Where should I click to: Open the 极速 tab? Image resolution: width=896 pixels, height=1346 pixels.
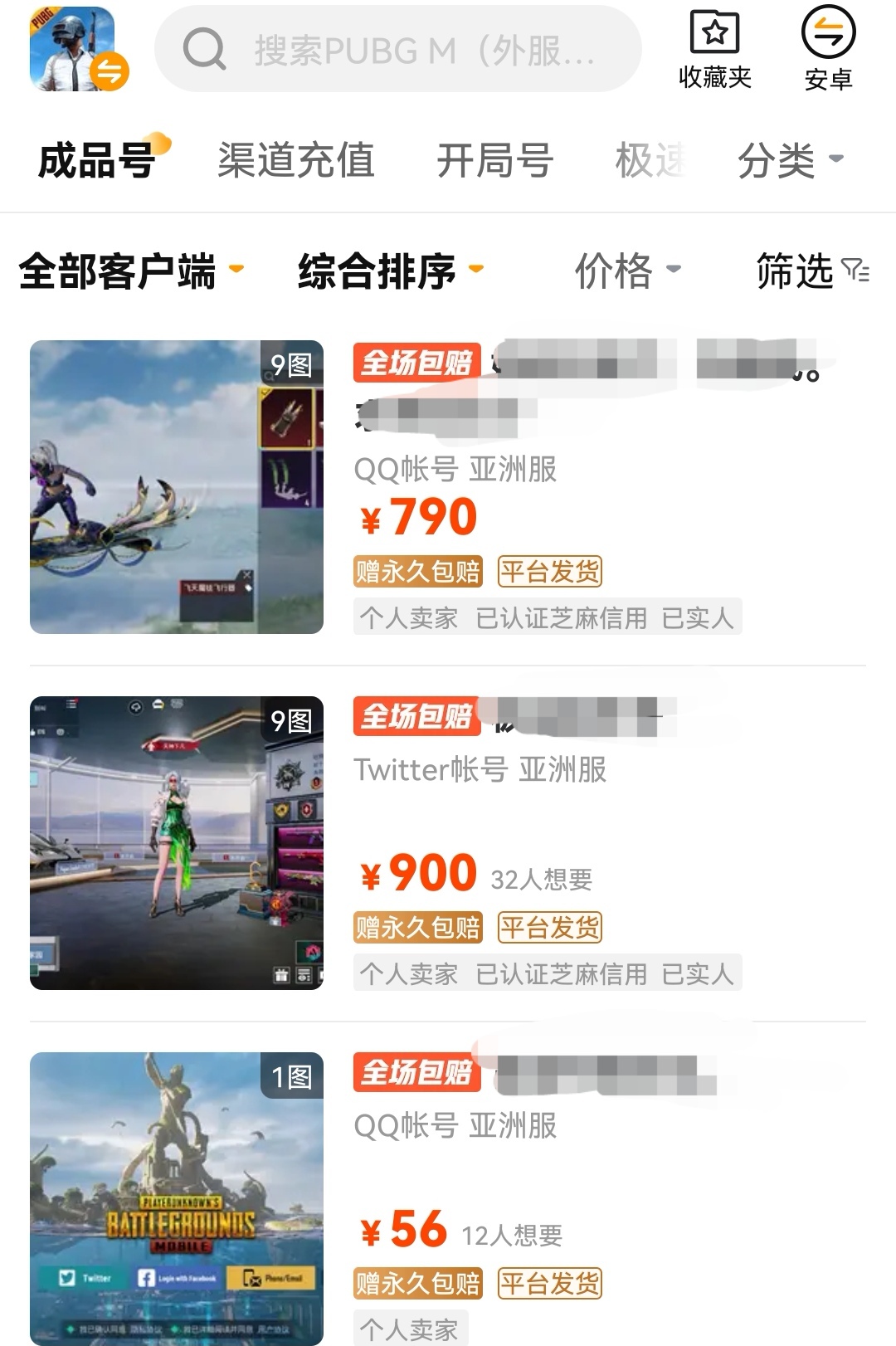click(x=650, y=159)
